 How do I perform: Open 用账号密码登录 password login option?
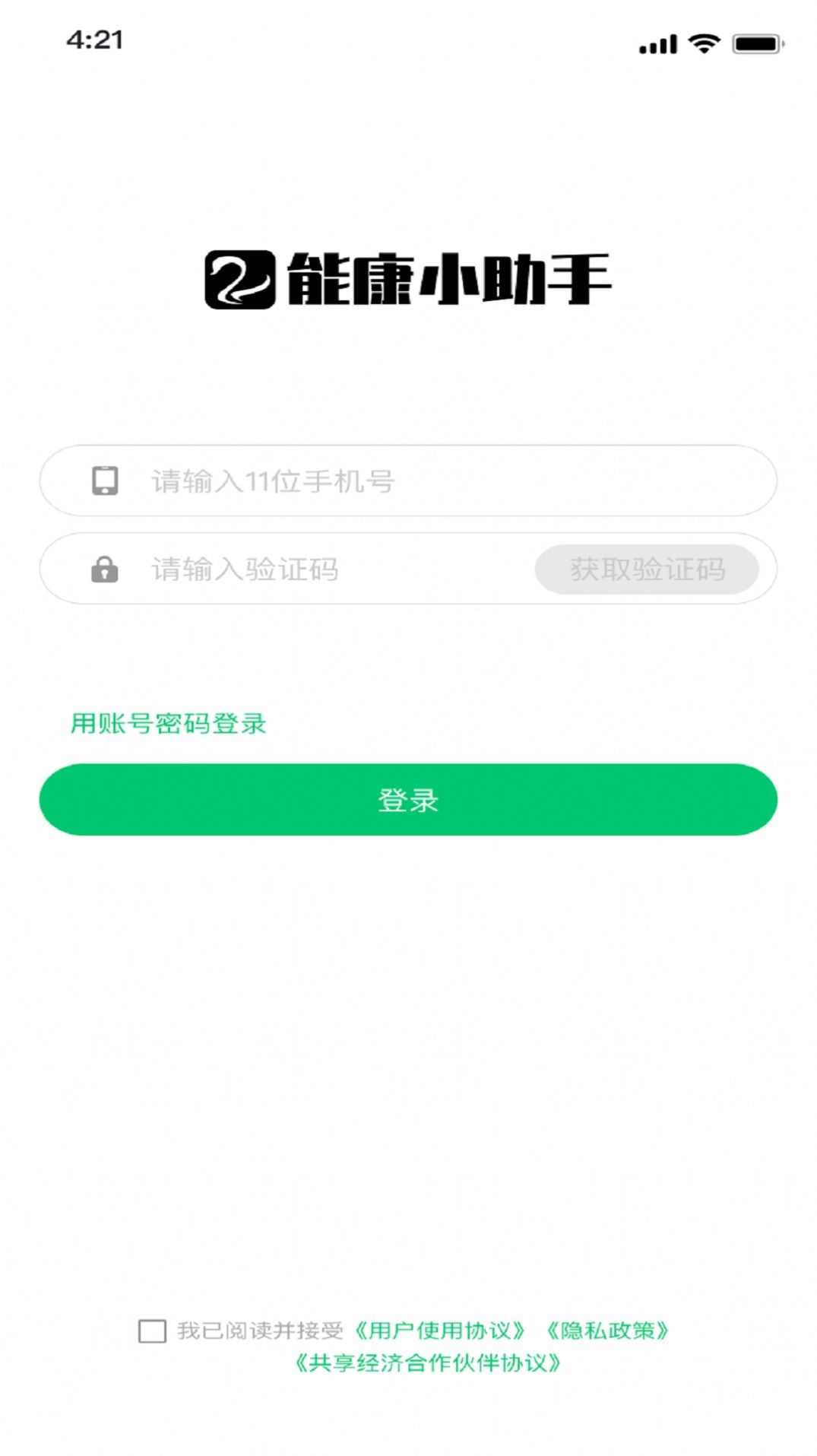pyautogui.click(x=167, y=725)
